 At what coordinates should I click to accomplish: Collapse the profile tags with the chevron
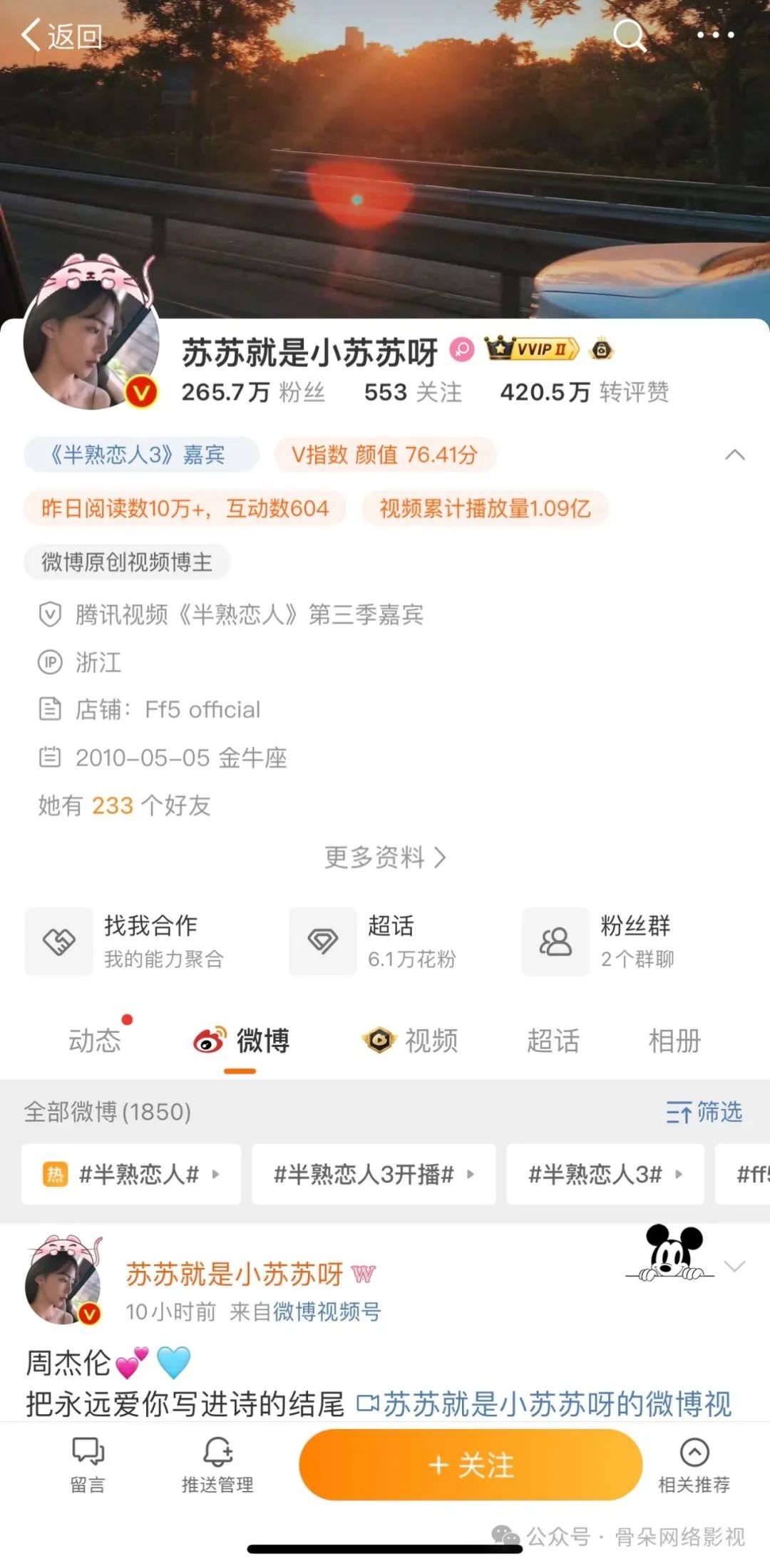[x=734, y=455]
